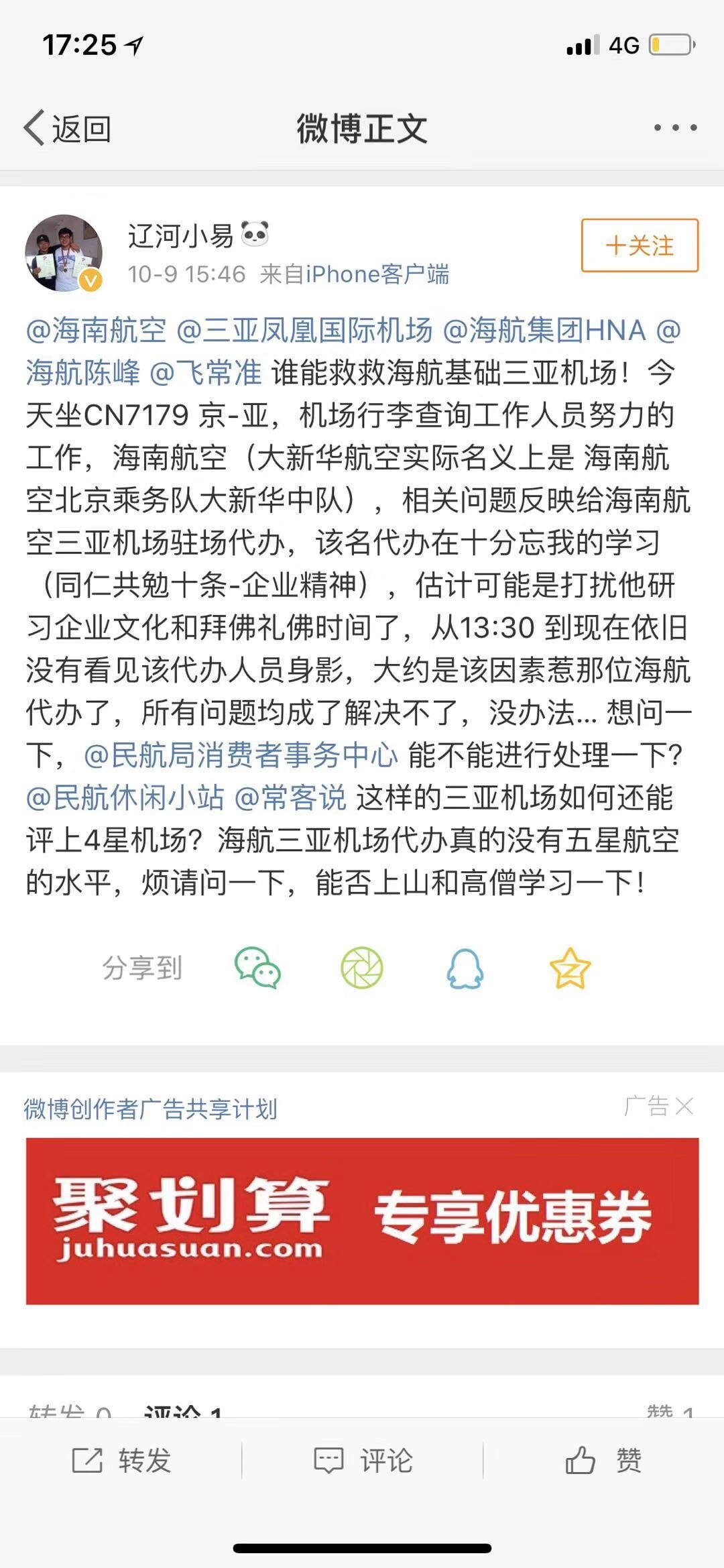Follow 辽河小易 with +关注 button
The width and height of the screenshot is (724, 1568).
(x=640, y=245)
